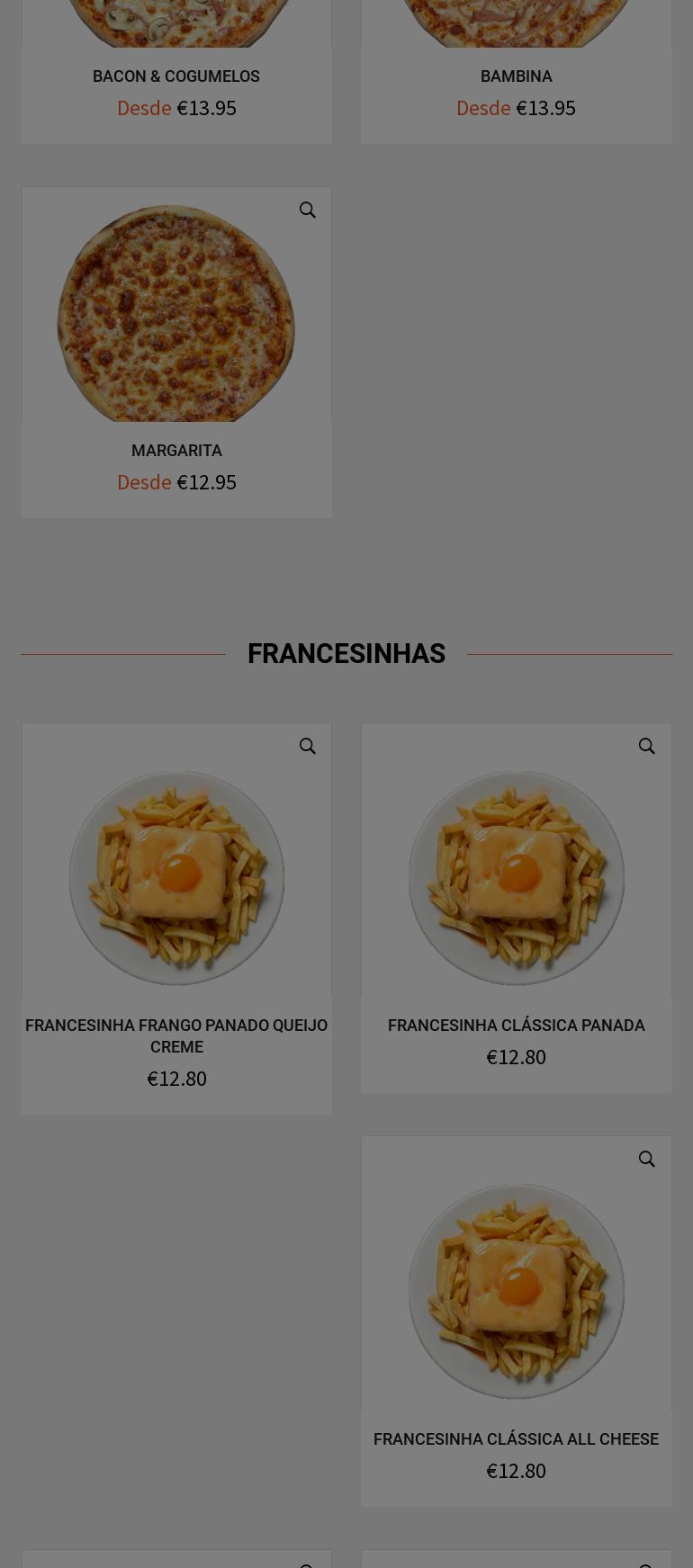
Task: View the Francesinha Clássica Panada item
Action: click(516, 1026)
